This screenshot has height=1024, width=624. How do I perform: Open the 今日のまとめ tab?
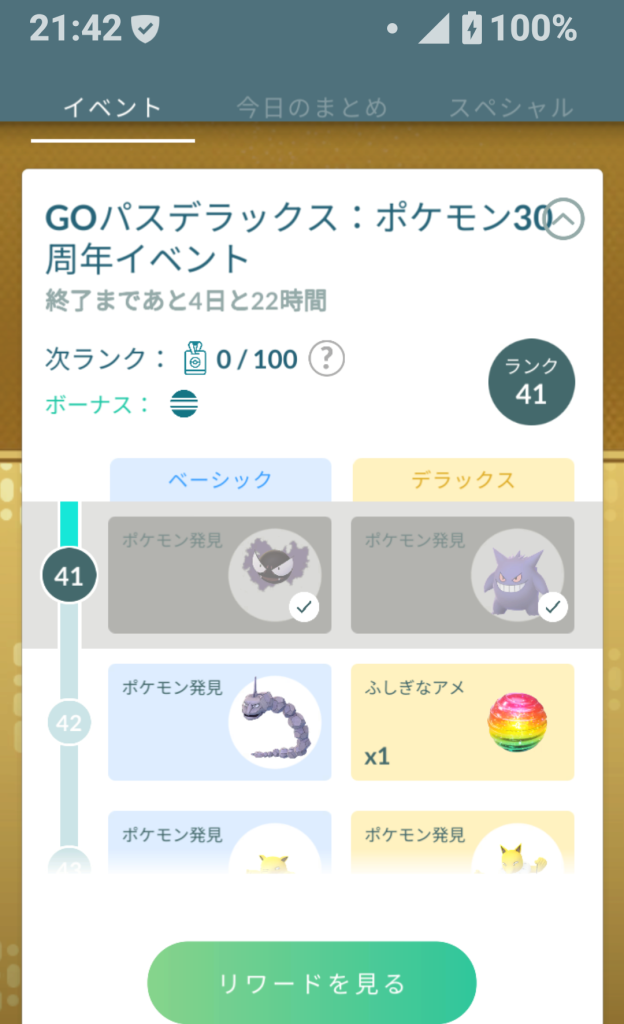[x=311, y=108]
